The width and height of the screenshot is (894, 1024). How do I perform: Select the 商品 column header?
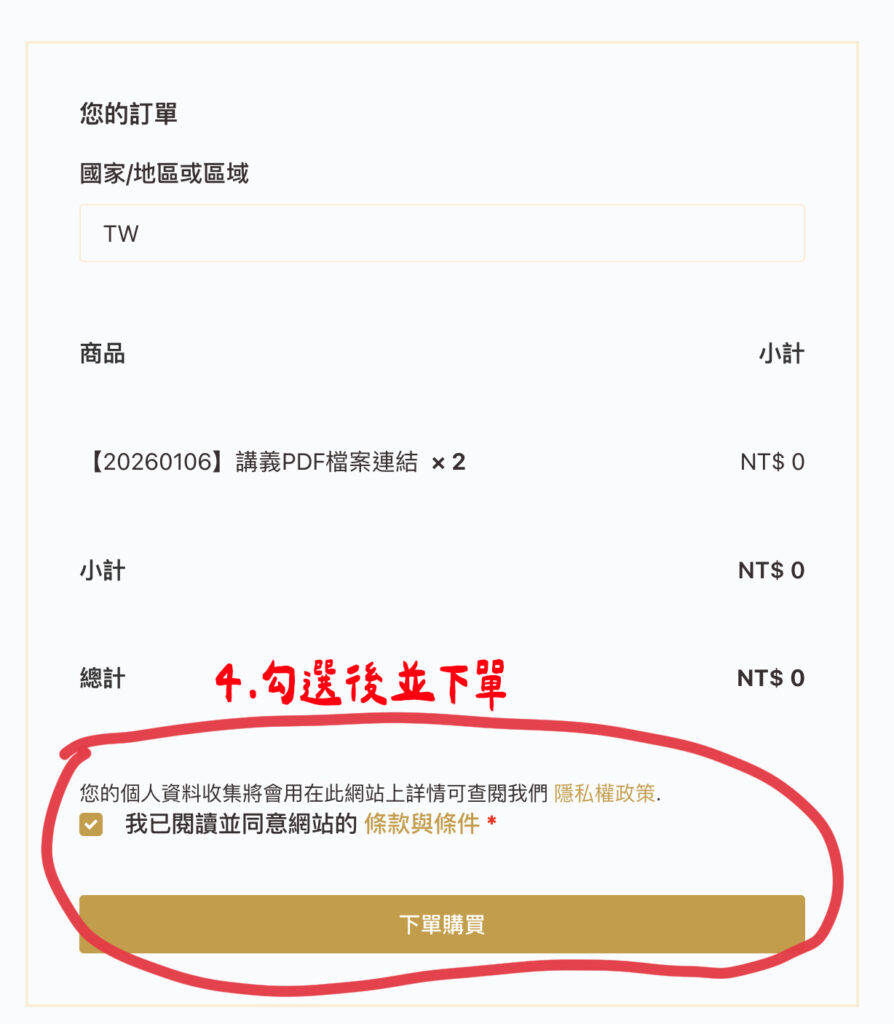tap(100, 352)
